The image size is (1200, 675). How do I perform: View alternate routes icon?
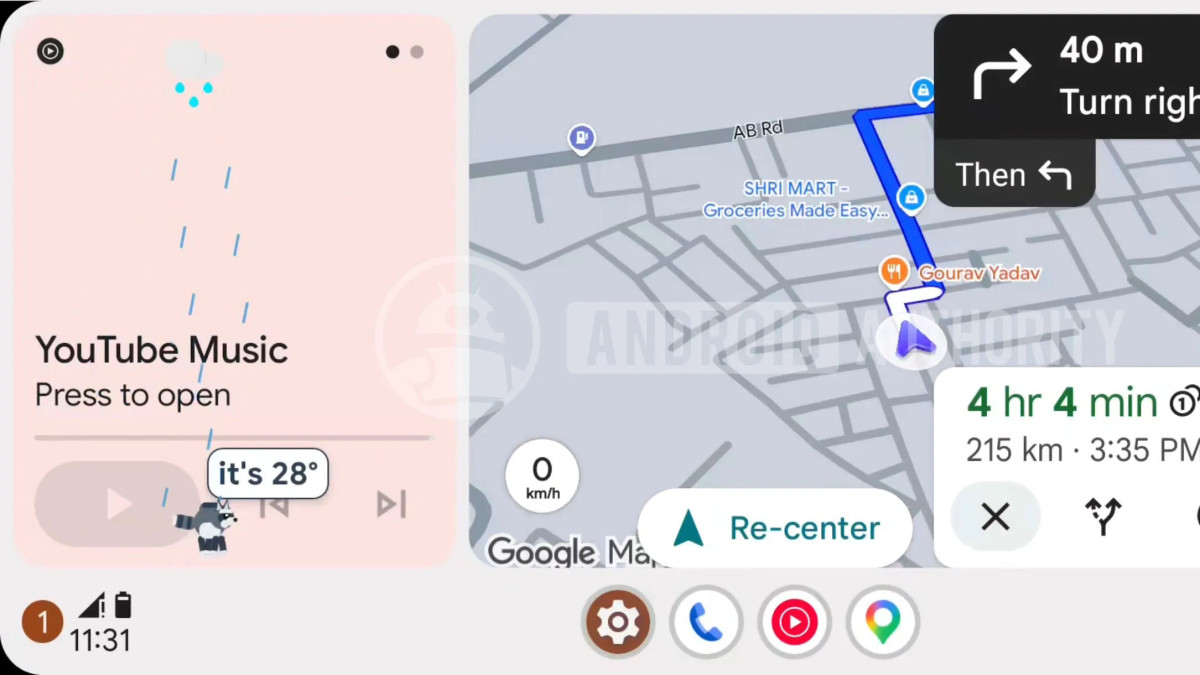tap(1103, 517)
